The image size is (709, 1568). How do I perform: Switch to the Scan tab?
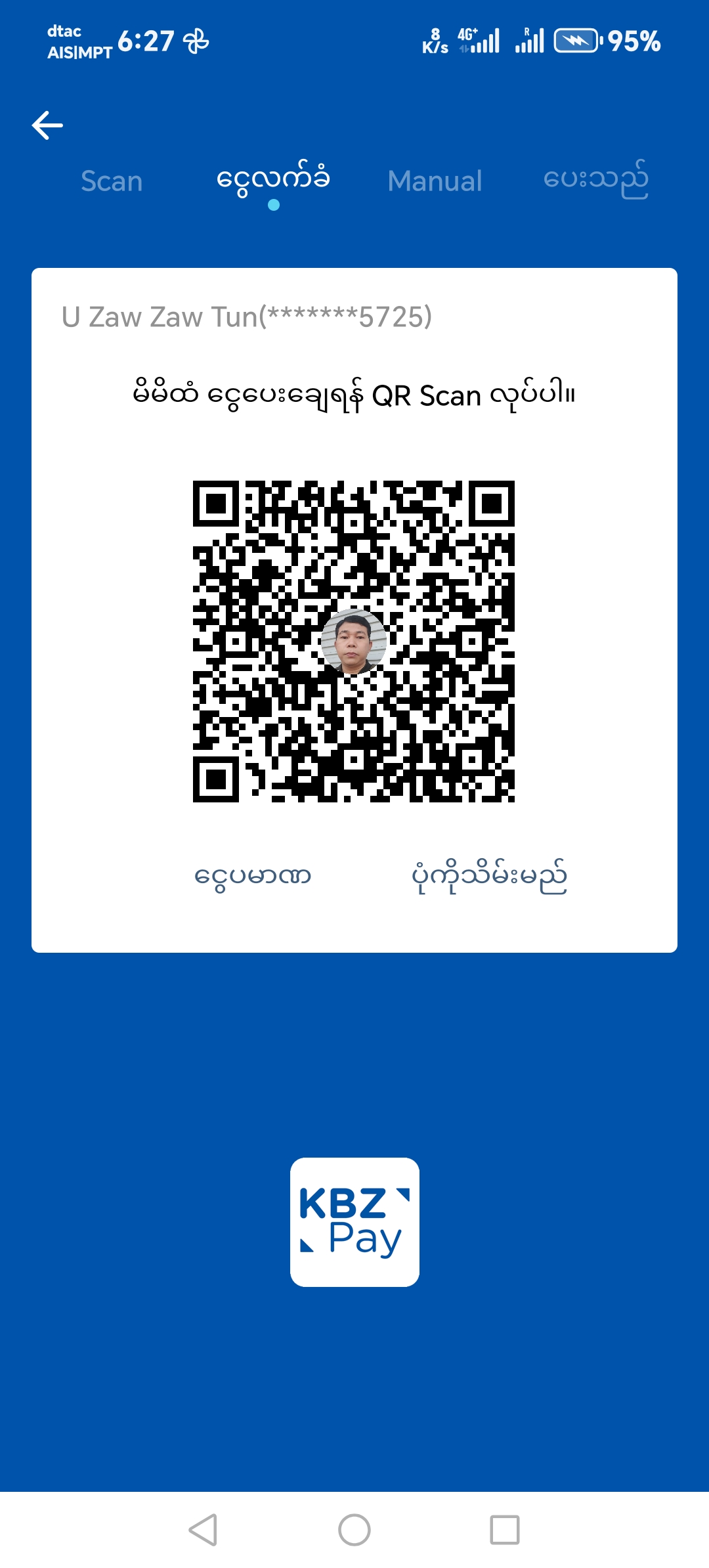coord(112,181)
